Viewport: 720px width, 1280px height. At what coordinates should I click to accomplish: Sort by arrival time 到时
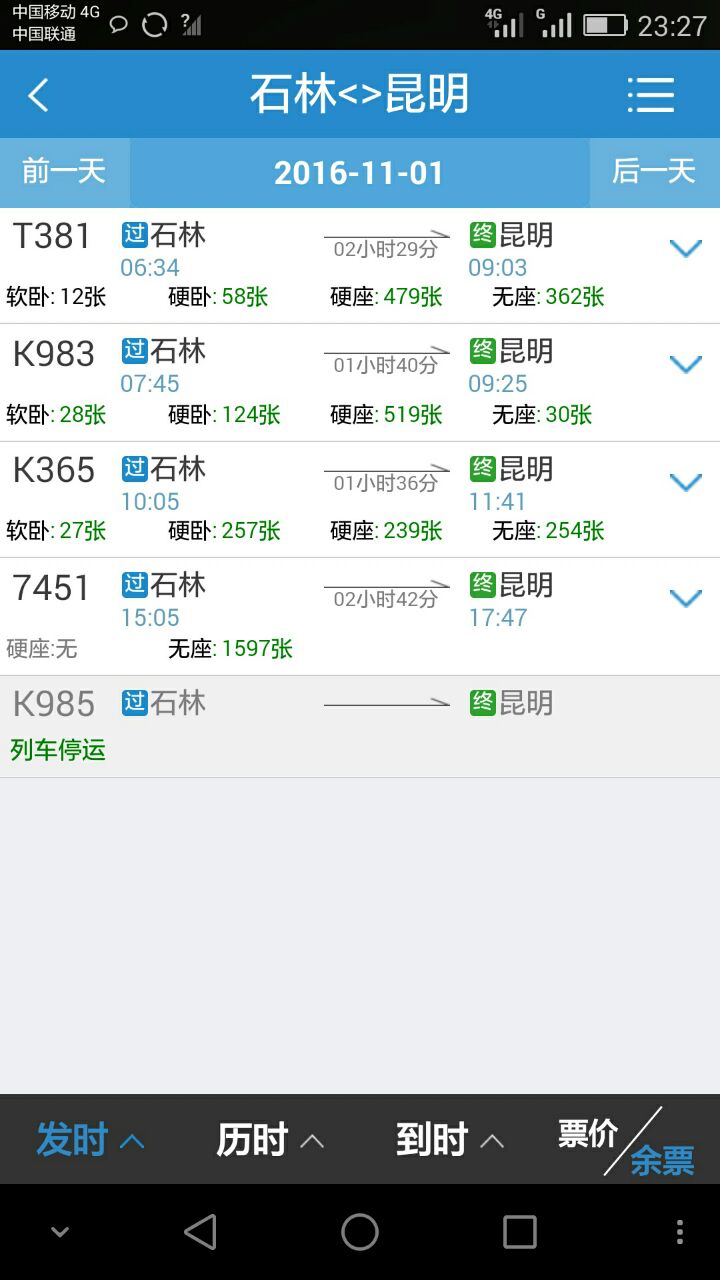click(450, 1140)
